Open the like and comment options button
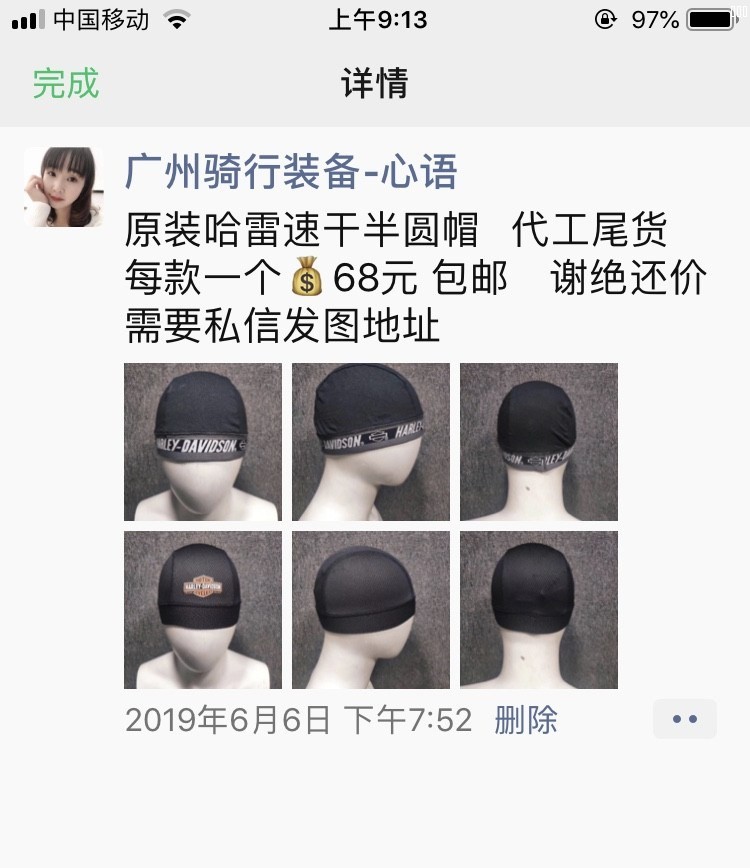 (685, 719)
